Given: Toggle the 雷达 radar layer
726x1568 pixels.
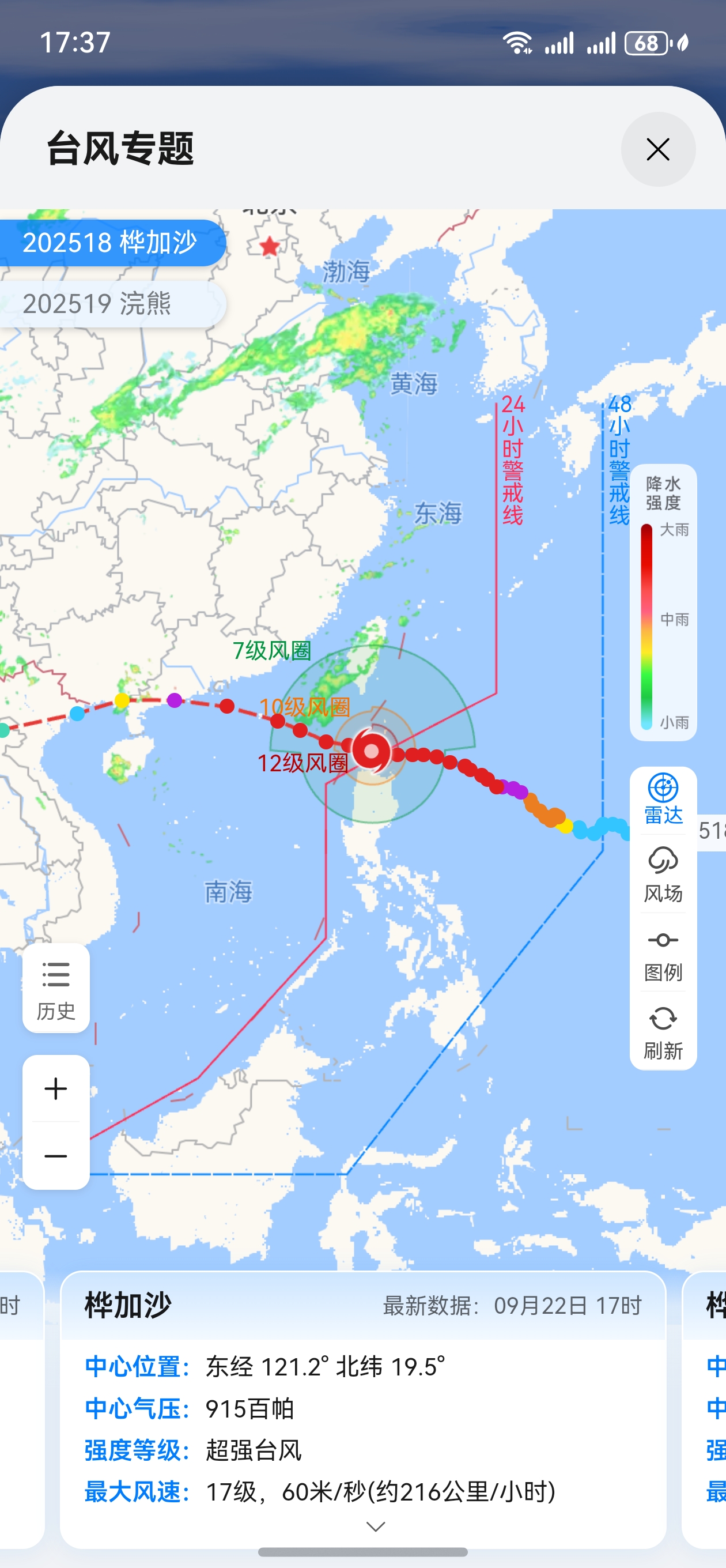Looking at the screenshot, I should coord(663,798).
